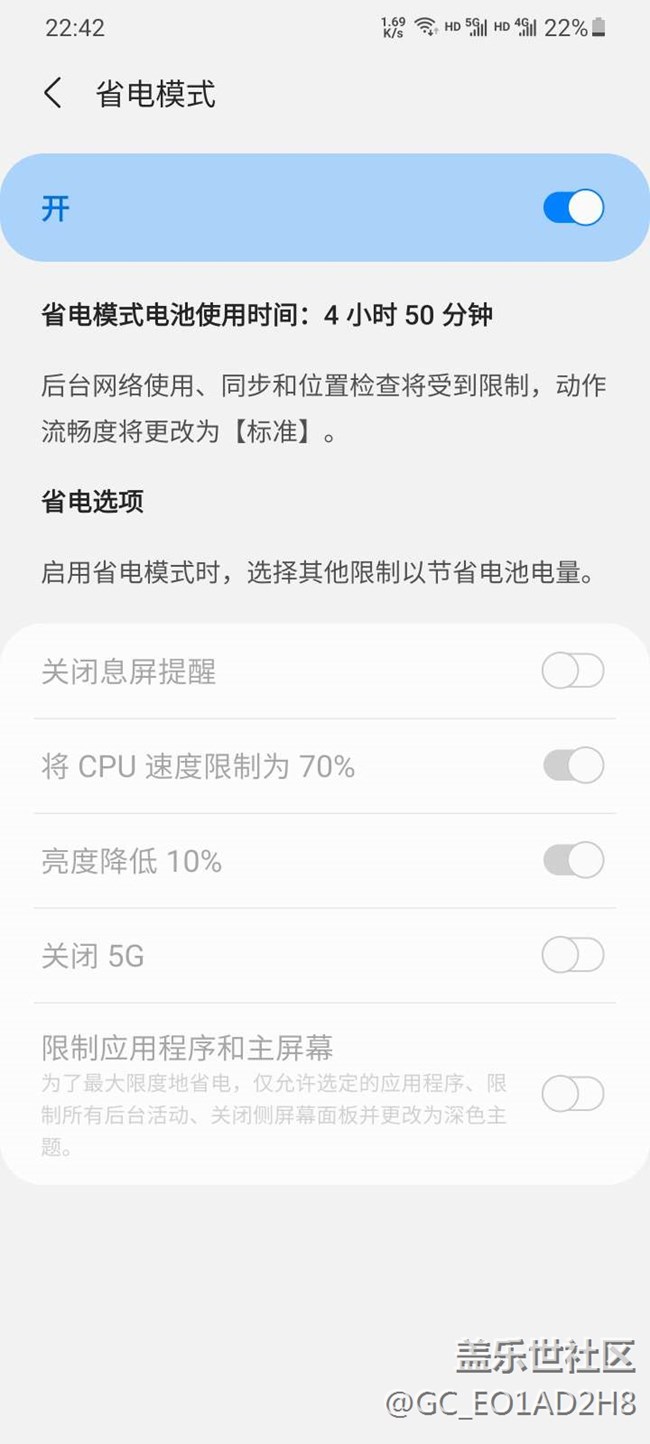650x1444 pixels.
Task: Go back from 省电模式 page
Action: [x=53, y=94]
